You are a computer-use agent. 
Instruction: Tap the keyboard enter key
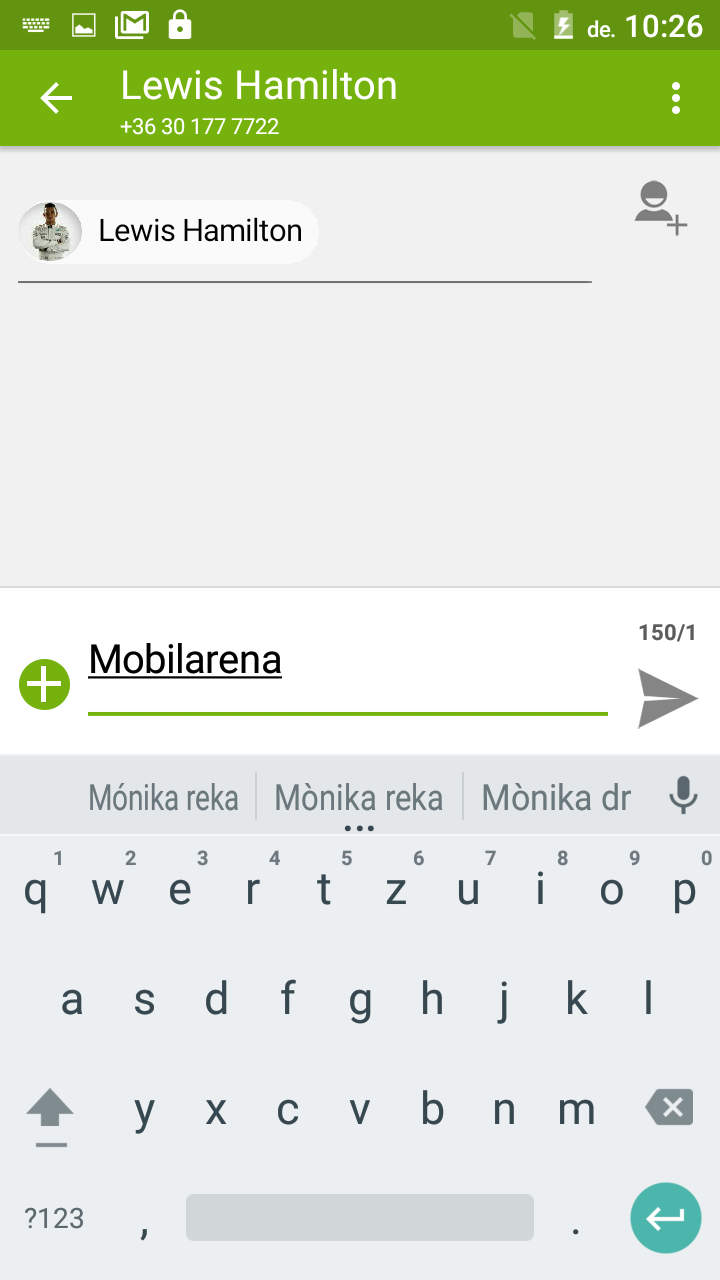(x=665, y=1218)
